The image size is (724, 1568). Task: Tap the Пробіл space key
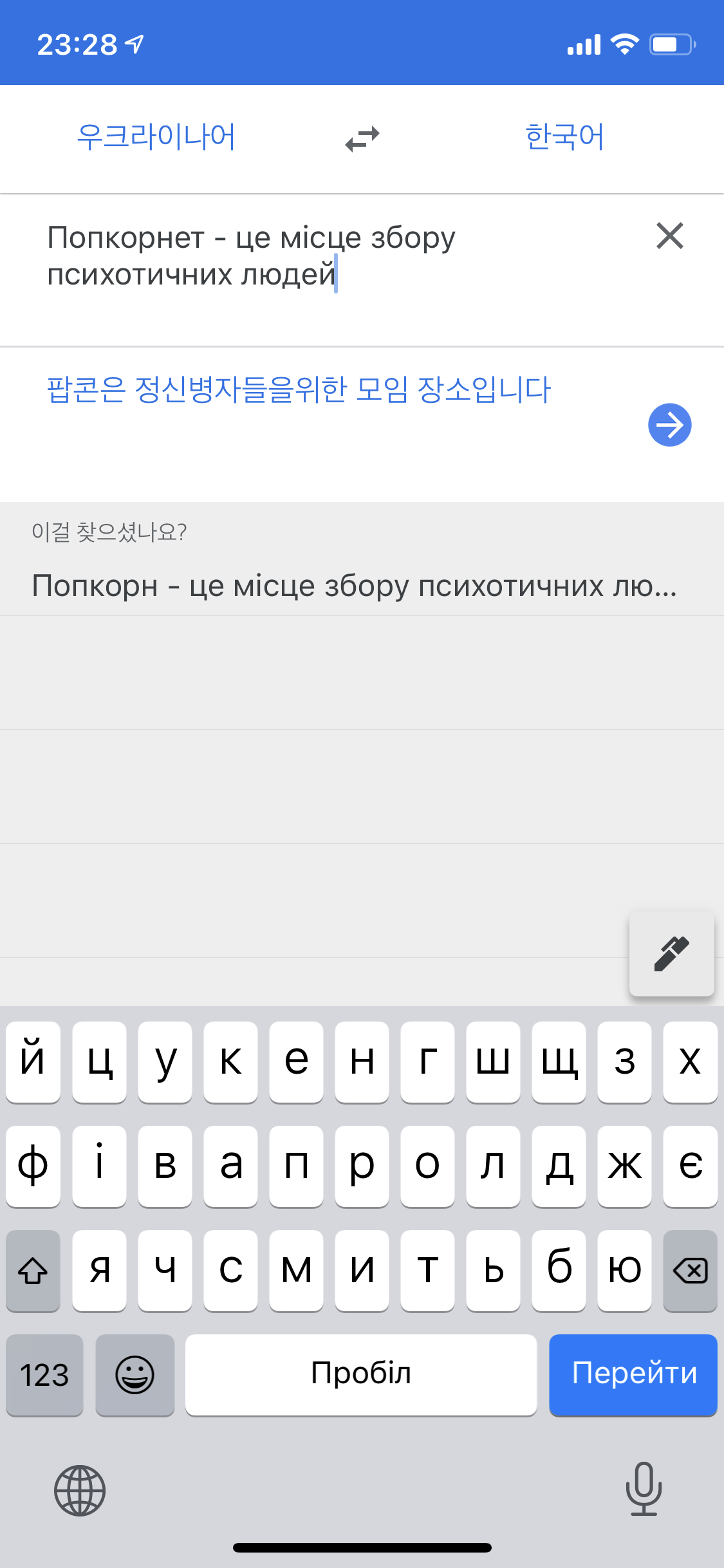[x=360, y=1374]
